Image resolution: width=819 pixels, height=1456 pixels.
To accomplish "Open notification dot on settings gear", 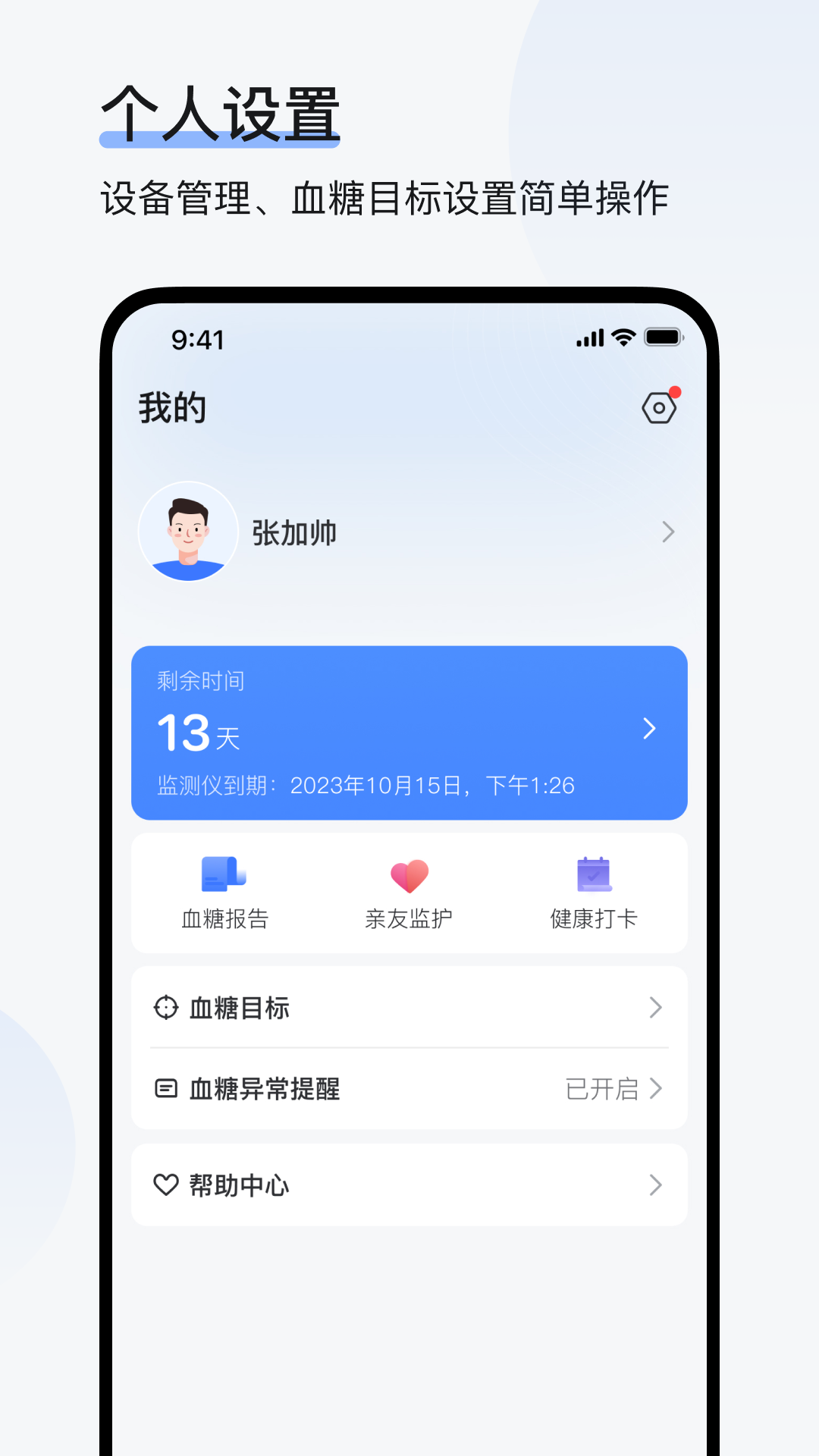I will coord(676,392).
